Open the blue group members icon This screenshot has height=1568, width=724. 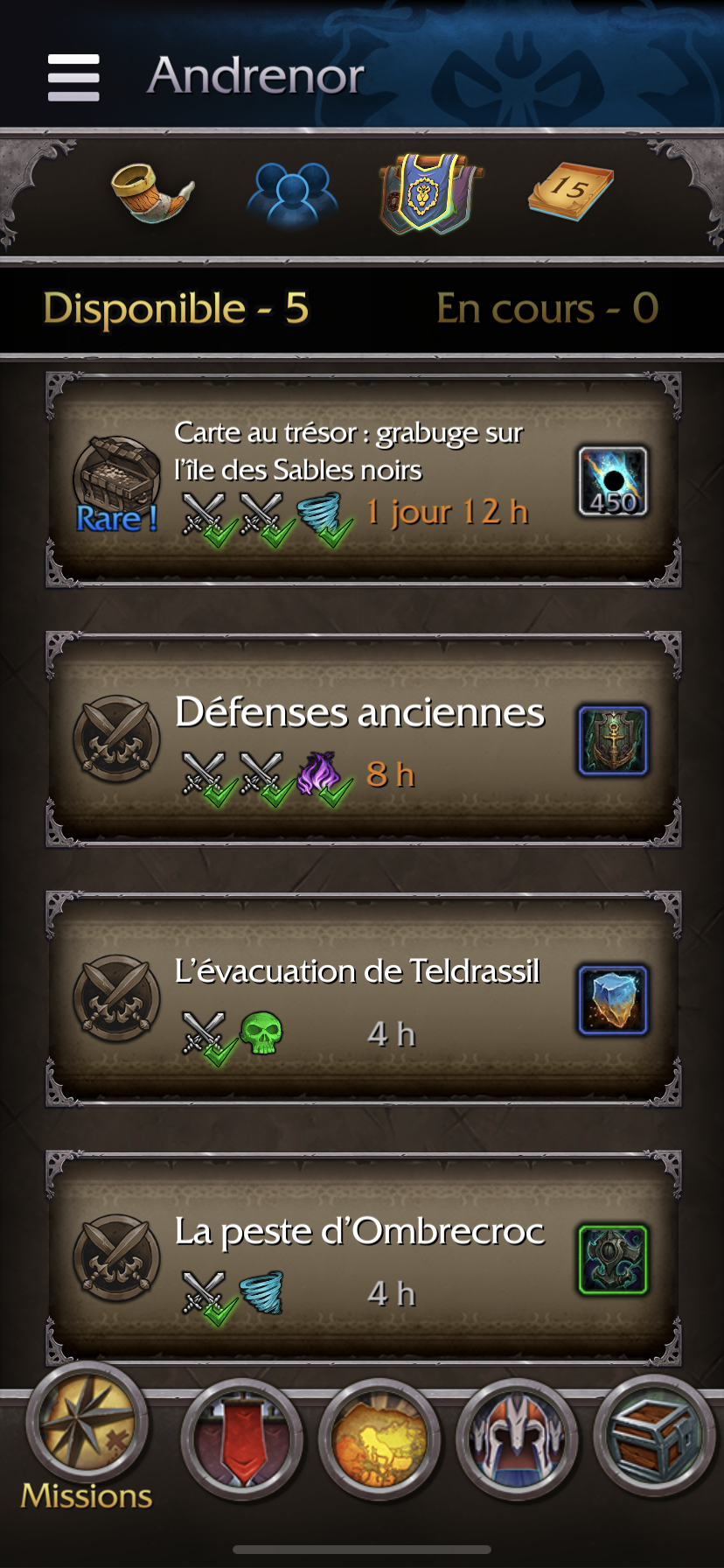pos(292,192)
